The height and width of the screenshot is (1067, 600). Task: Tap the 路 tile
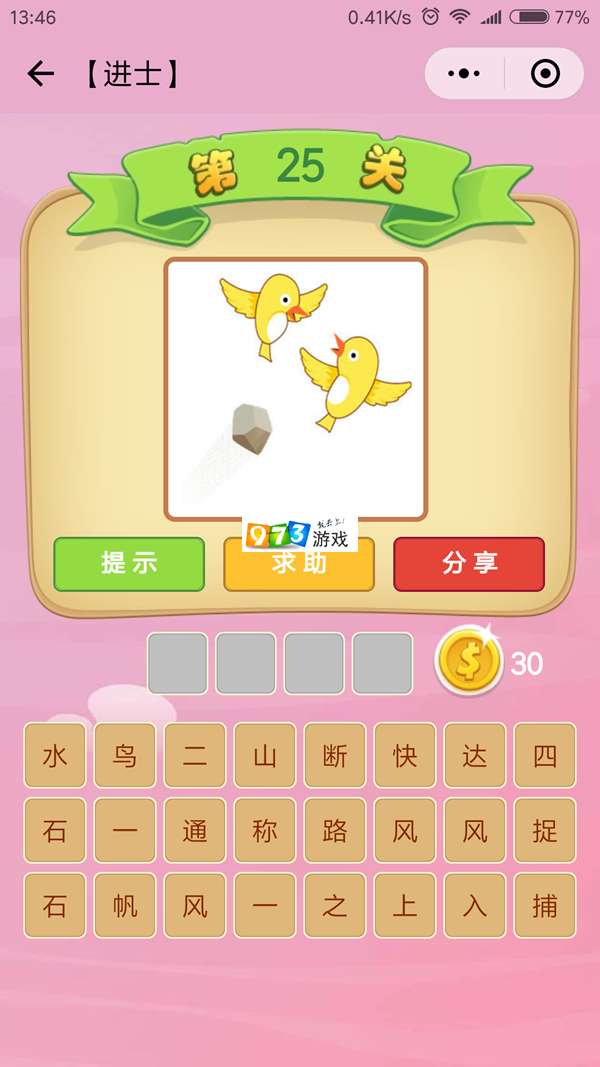pyautogui.click(x=335, y=830)
